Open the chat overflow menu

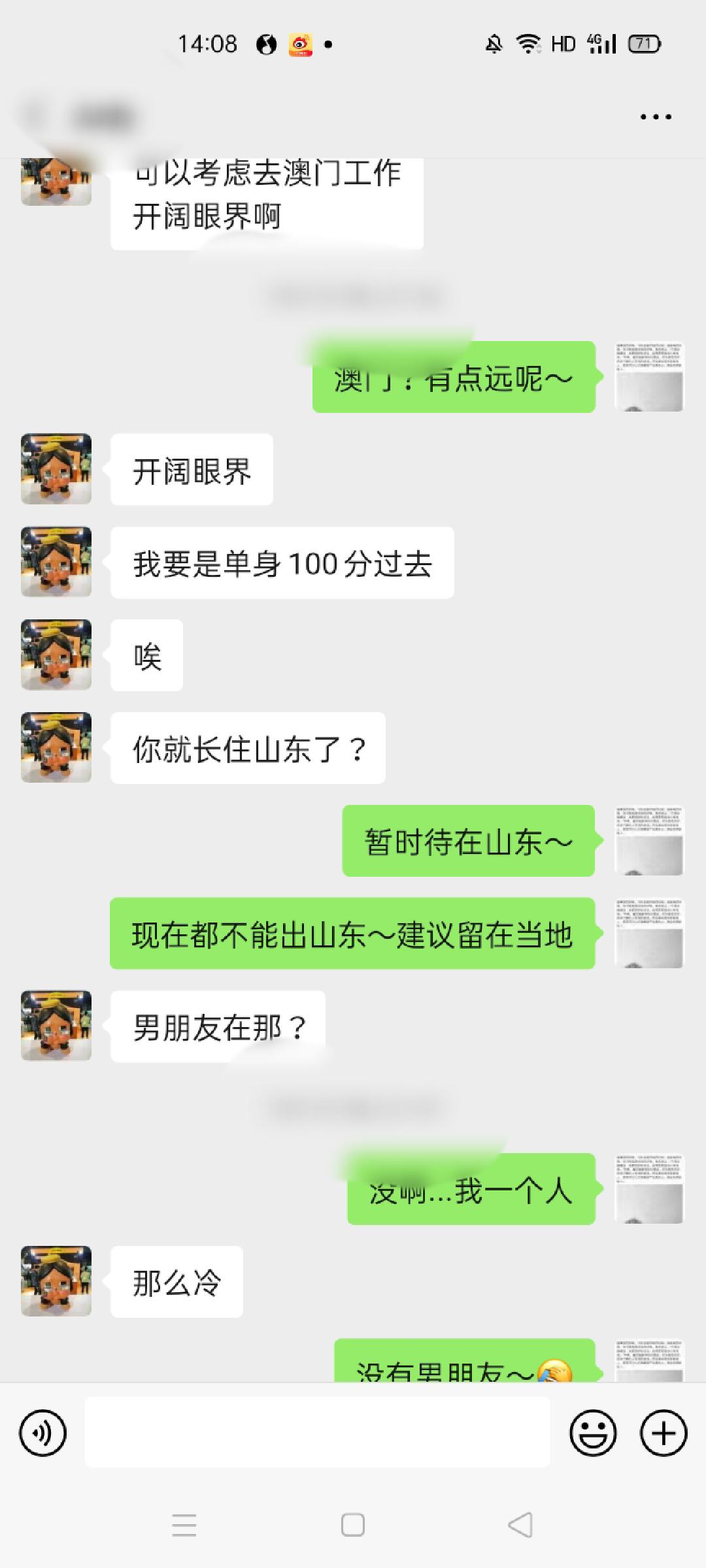656,118
